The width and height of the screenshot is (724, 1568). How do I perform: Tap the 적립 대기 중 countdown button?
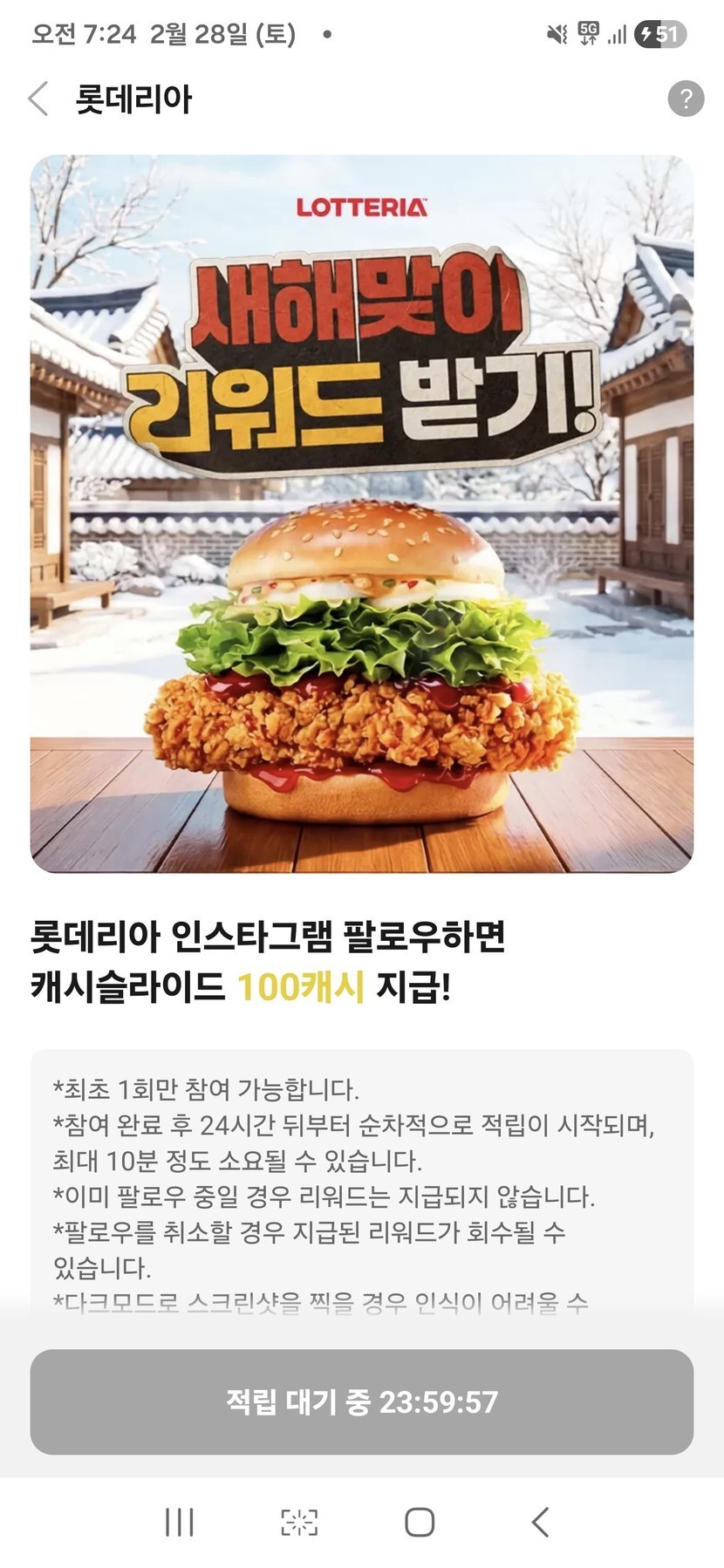point(361,1401)
